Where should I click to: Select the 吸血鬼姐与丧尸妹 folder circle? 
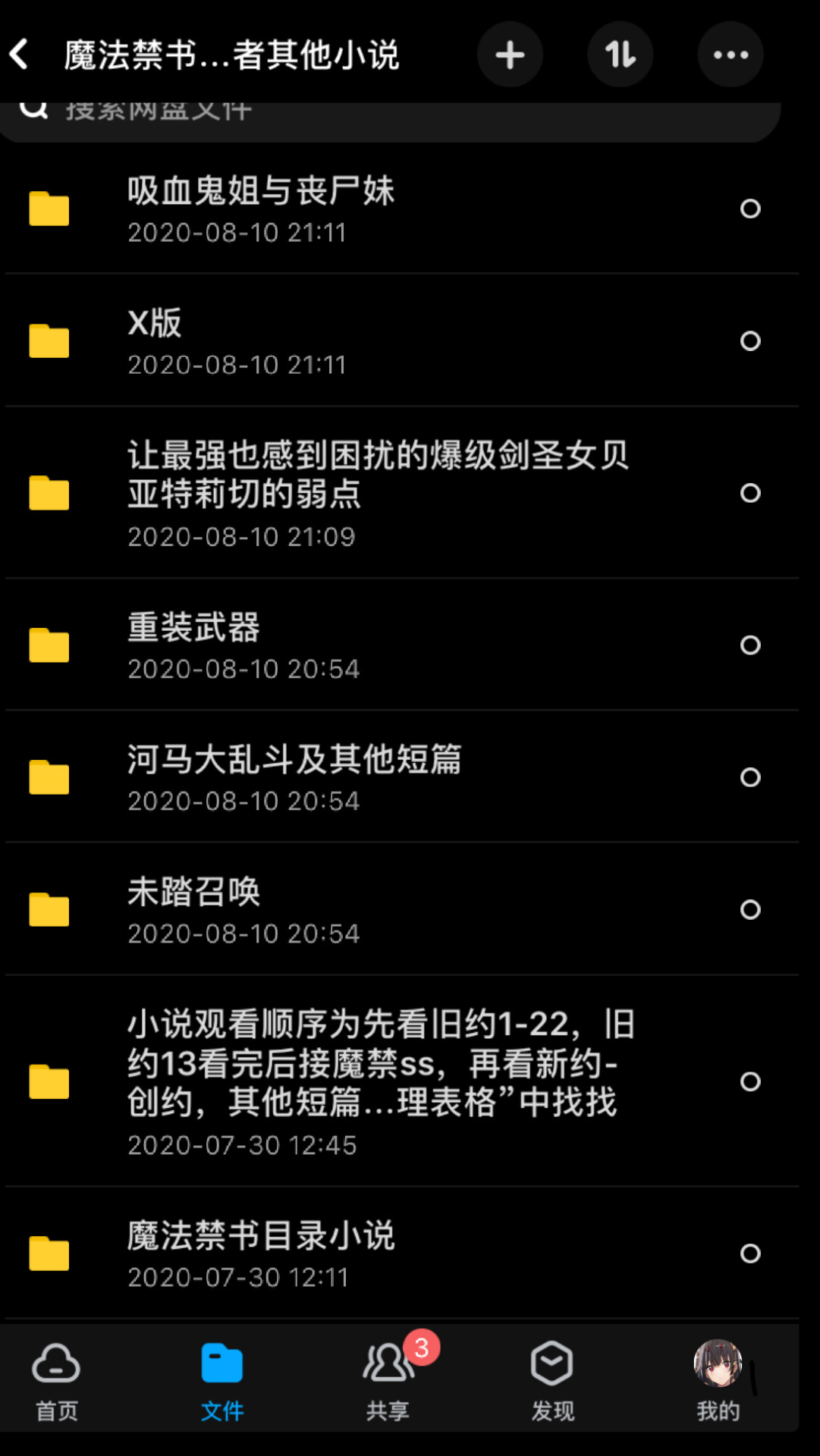tap(750, 209)
